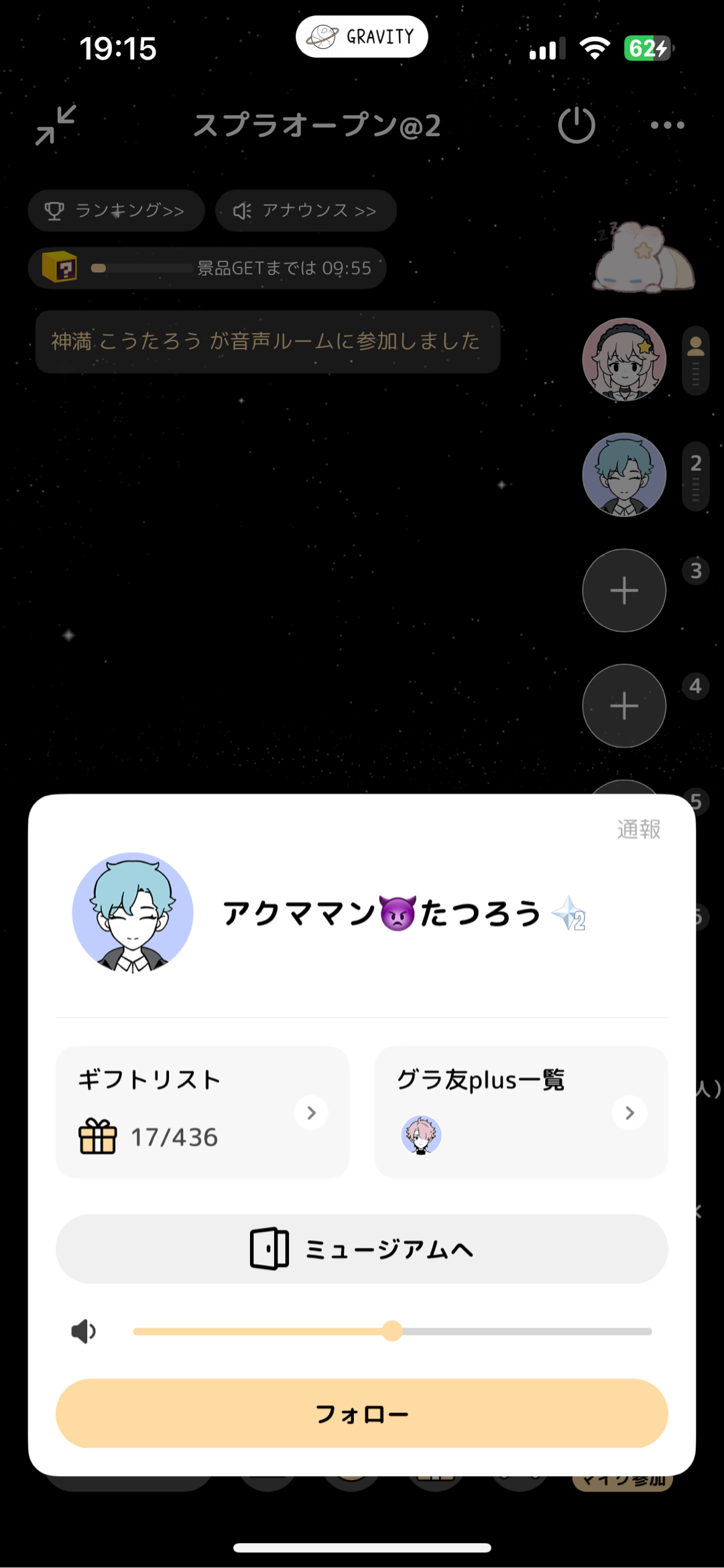Open the three-dot overflow menu
724x1568 pixels.
(667, 125)
